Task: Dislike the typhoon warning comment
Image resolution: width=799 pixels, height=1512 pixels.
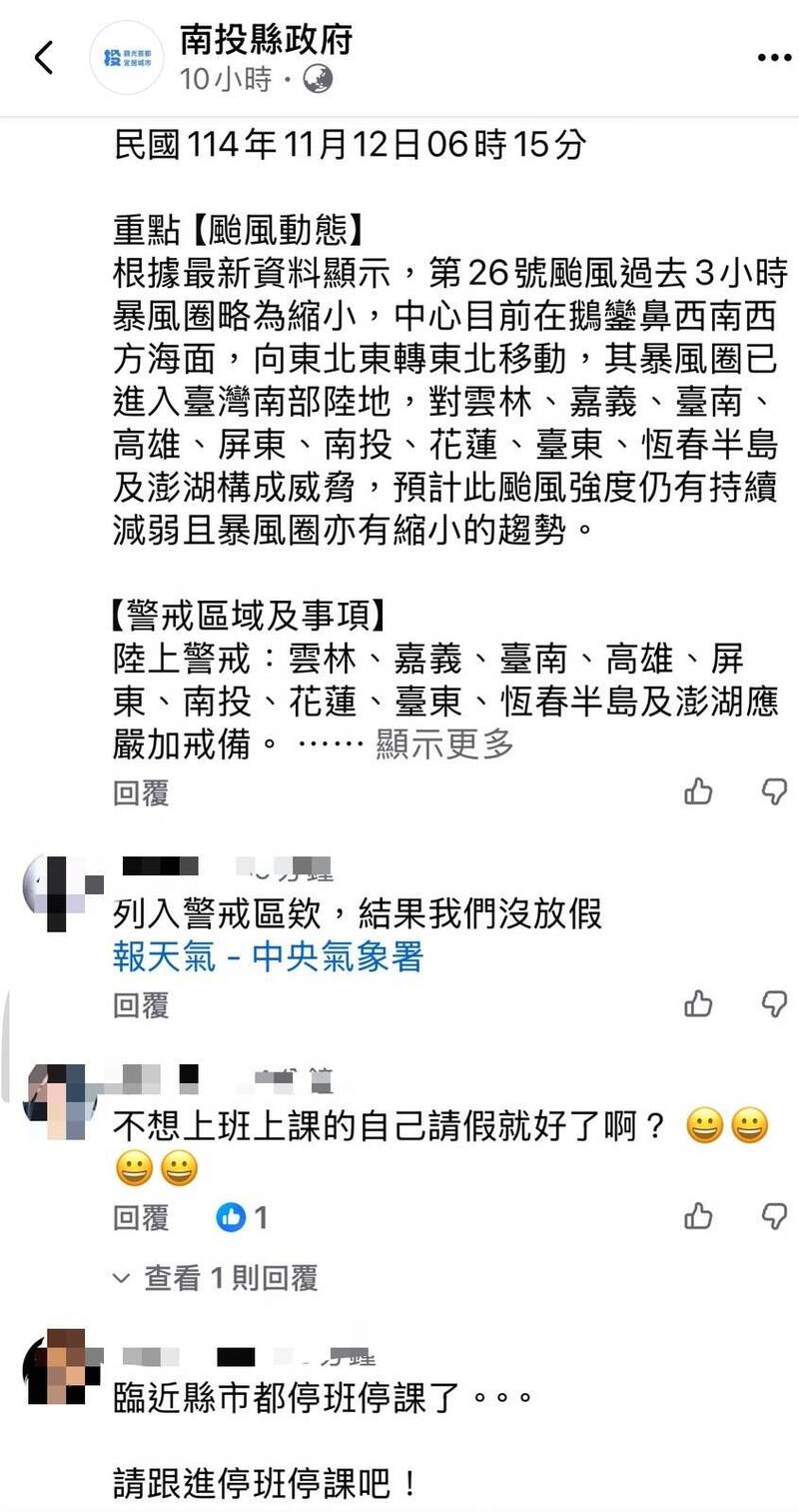Action: click(774, 792)
